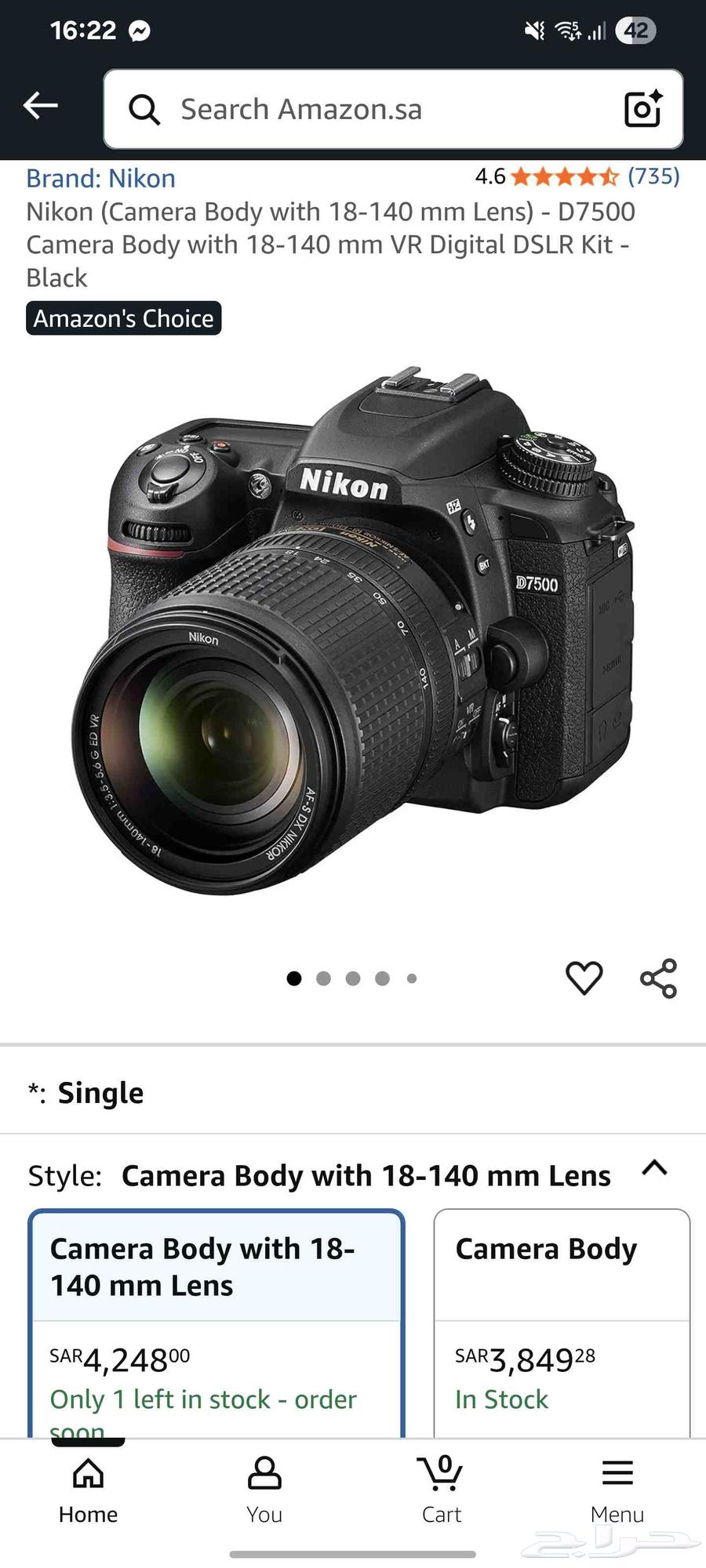Open the Cart from bottom navigation
Screen dimensions: 706x1568
pos(441,1490)
